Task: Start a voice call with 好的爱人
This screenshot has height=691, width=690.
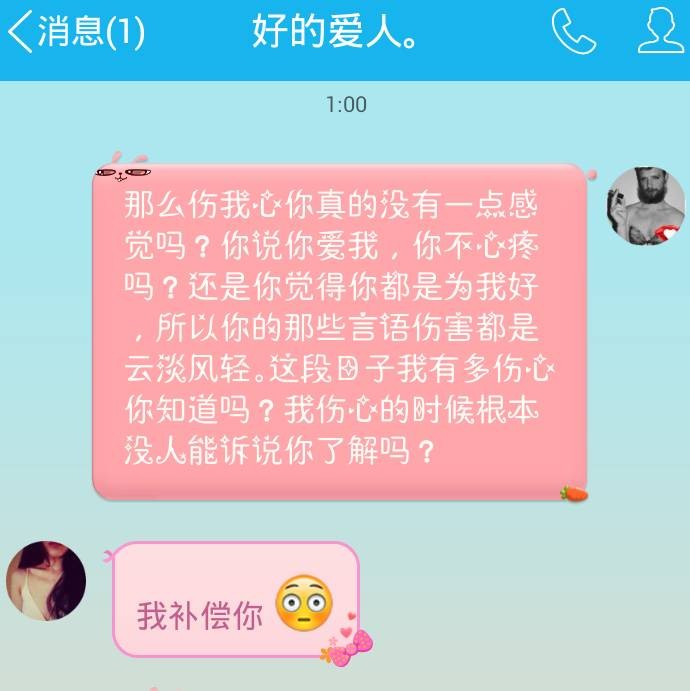Action: point(573,33)
